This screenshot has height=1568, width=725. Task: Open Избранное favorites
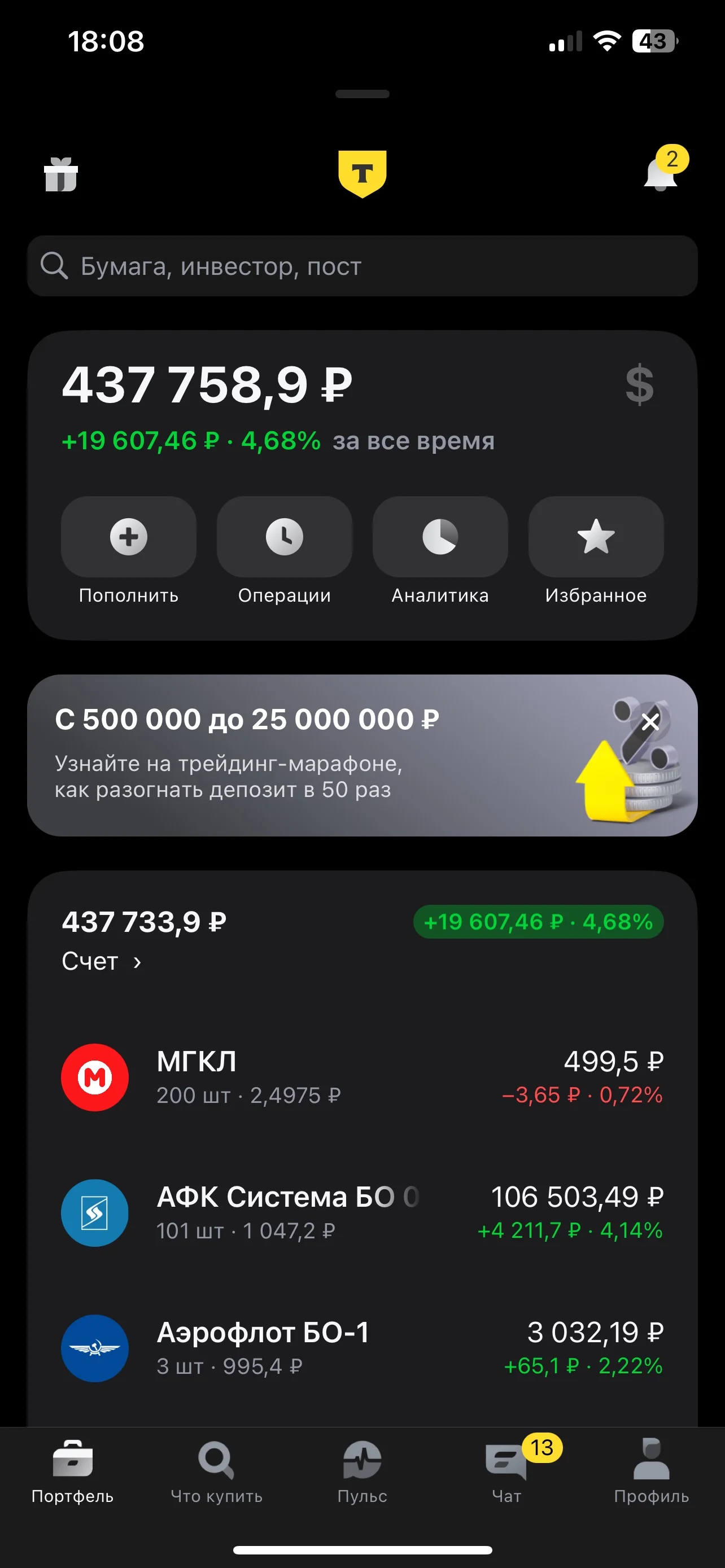click(x=596, y=551)
